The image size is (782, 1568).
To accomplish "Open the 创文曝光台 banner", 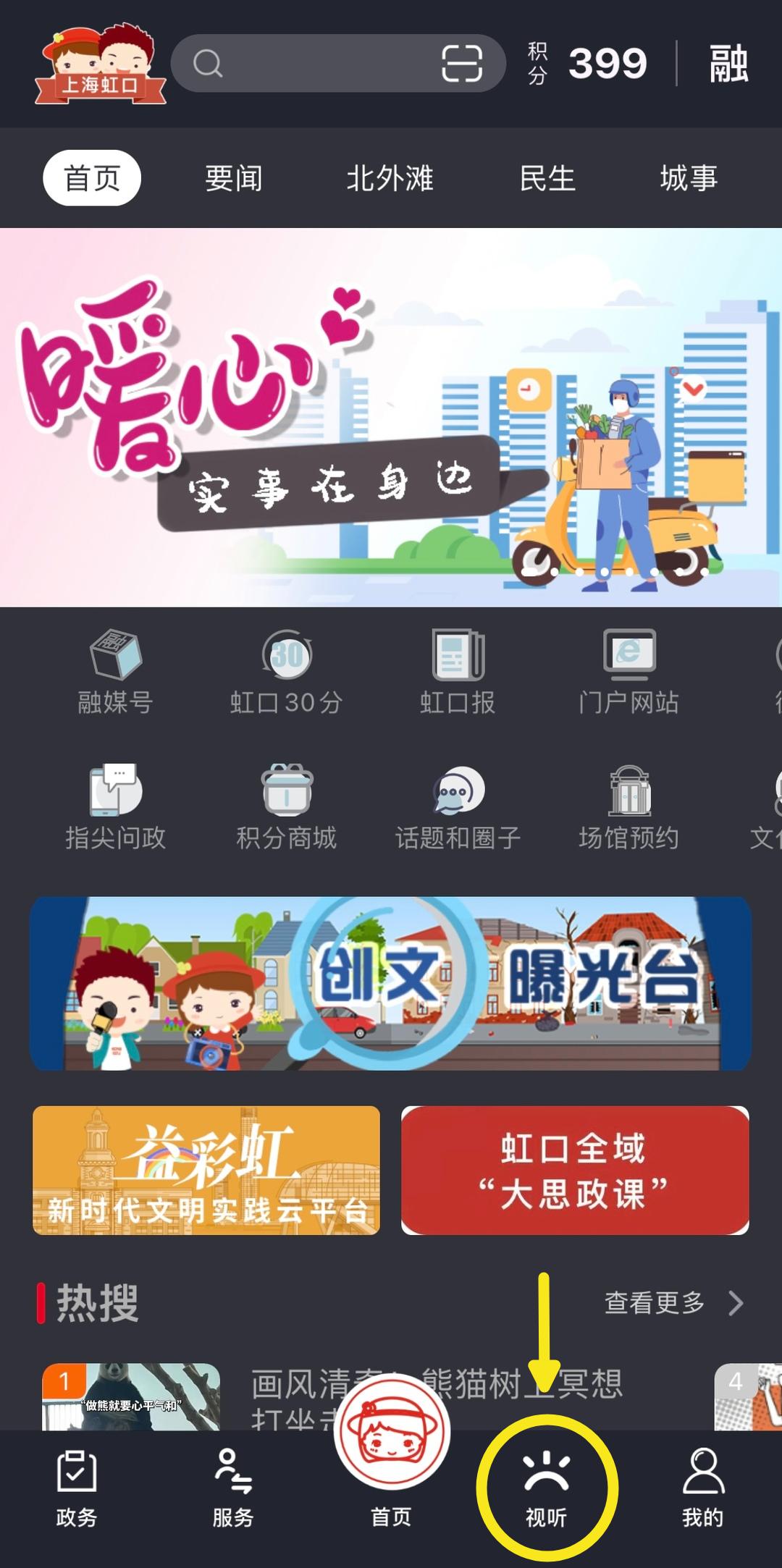I will pos(391,983).
